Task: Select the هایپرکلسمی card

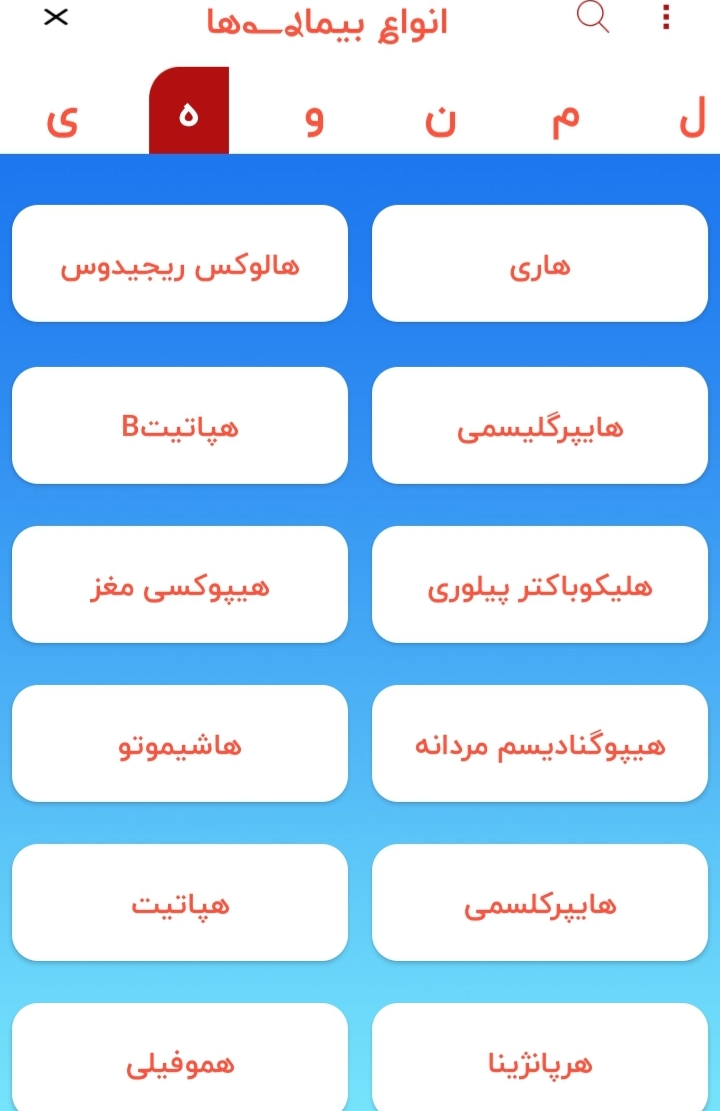Action: click(x=540, y=902)
